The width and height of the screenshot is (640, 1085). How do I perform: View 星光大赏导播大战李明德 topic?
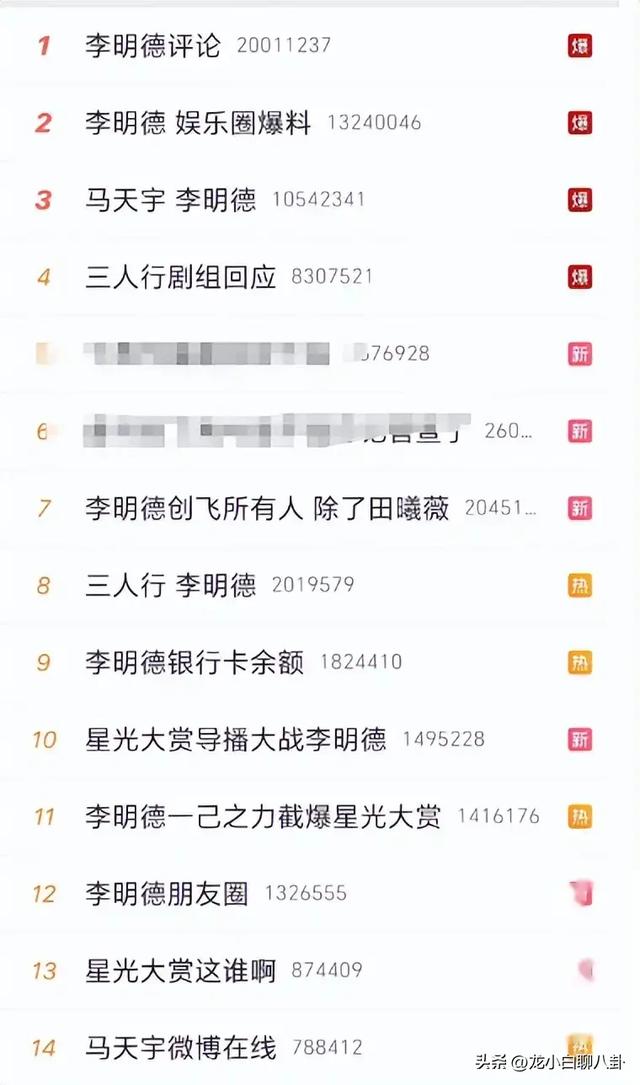236,740
